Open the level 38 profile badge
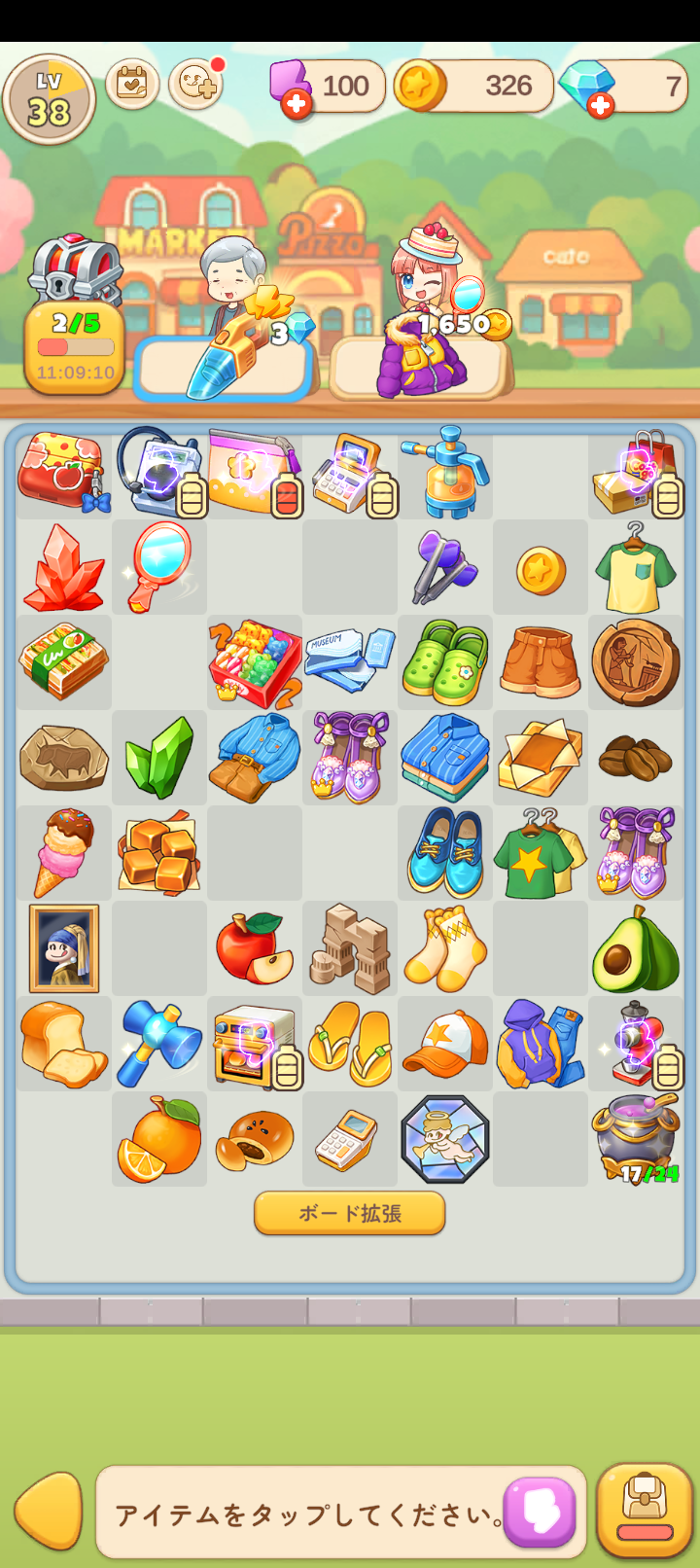 pyautogui.click(x=49, y=98)
